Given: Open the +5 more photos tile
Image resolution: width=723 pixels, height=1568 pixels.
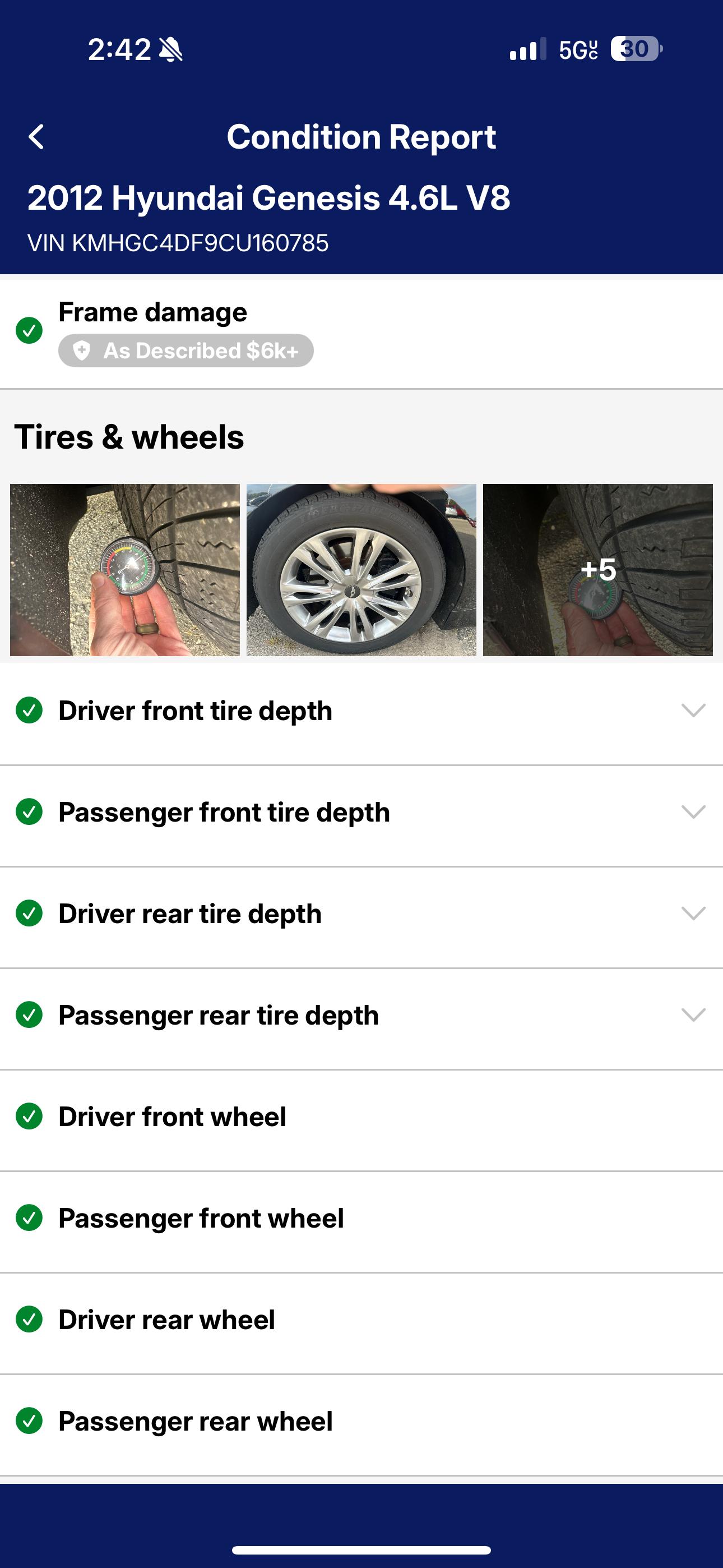Looking at the screenshot, I should coord(597,570).
